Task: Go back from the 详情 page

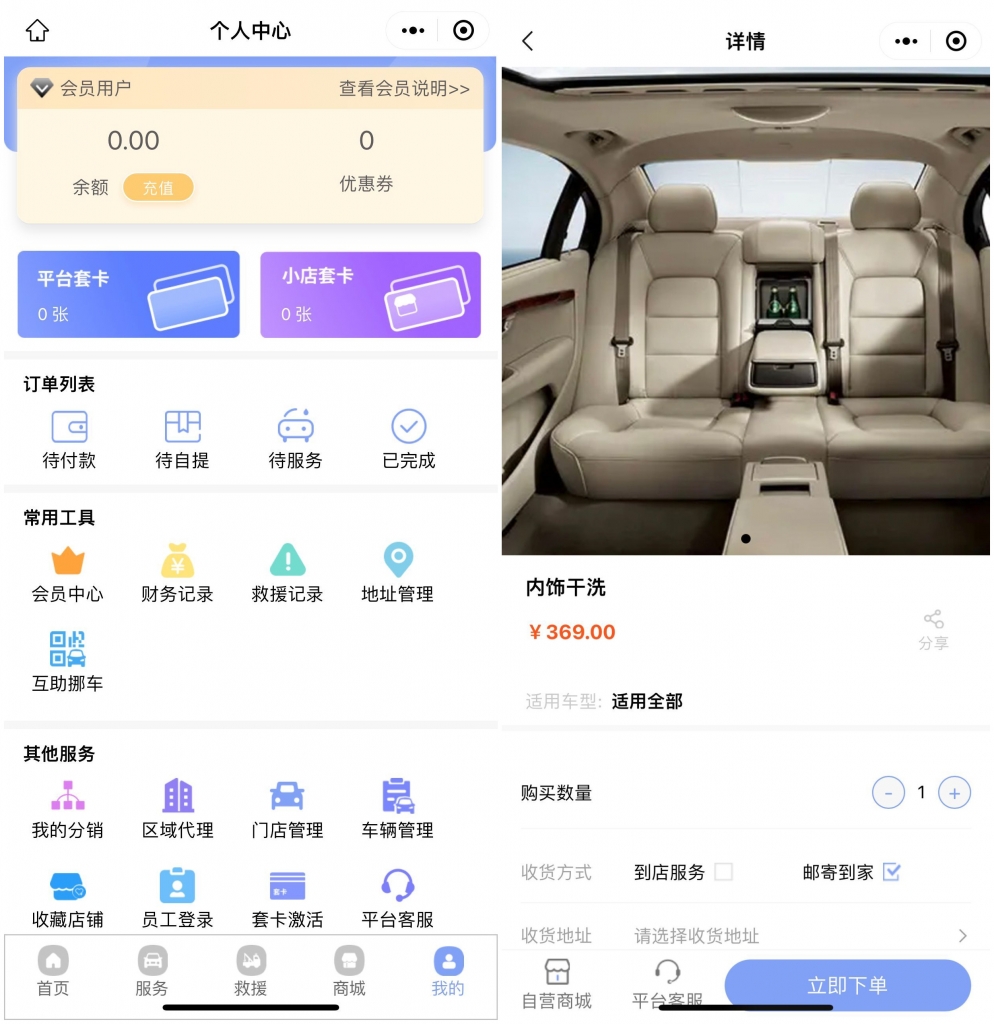Action: coord(528,41)
